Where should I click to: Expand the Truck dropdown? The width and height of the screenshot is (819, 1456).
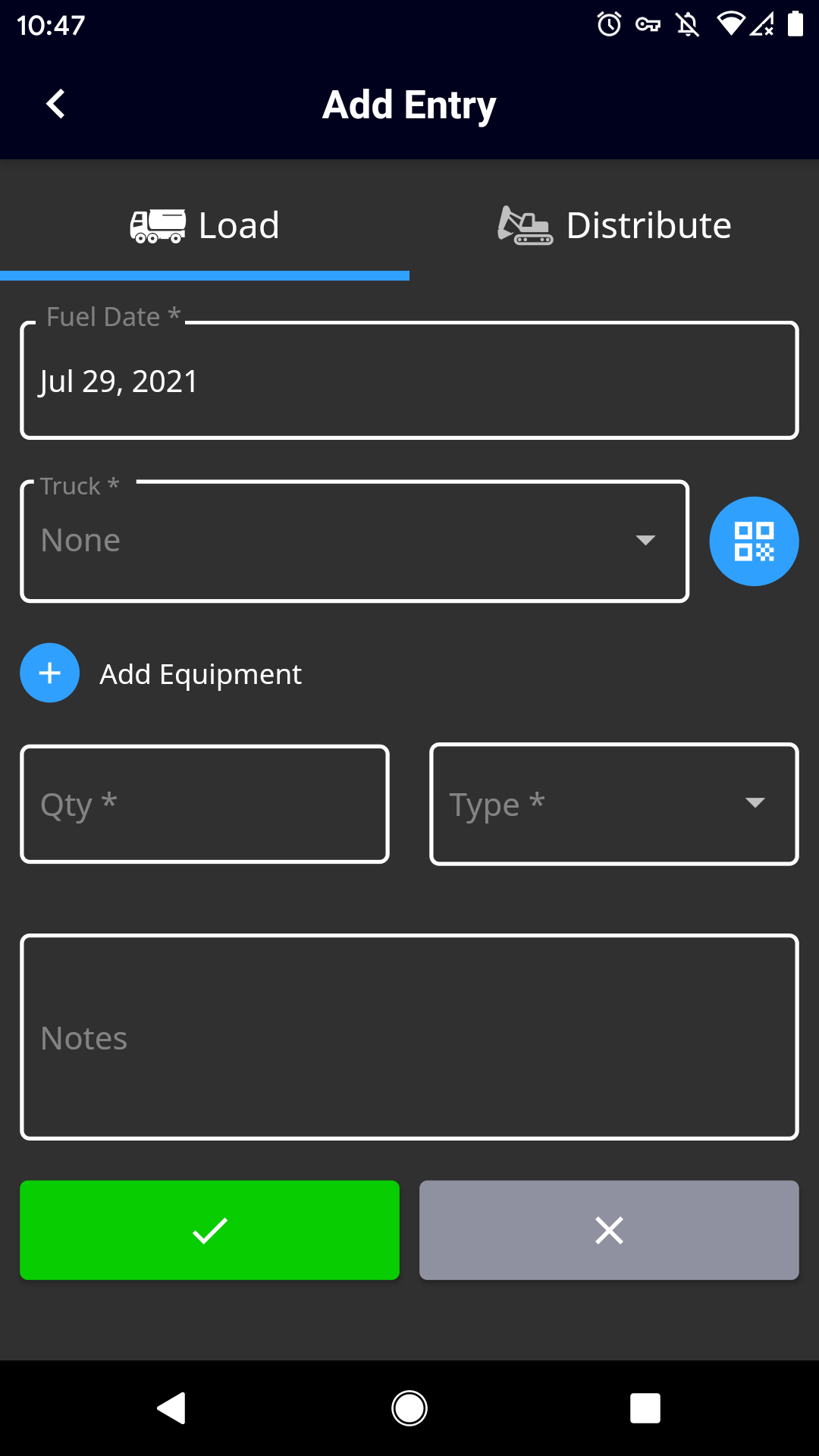click(x=355, y=541)
